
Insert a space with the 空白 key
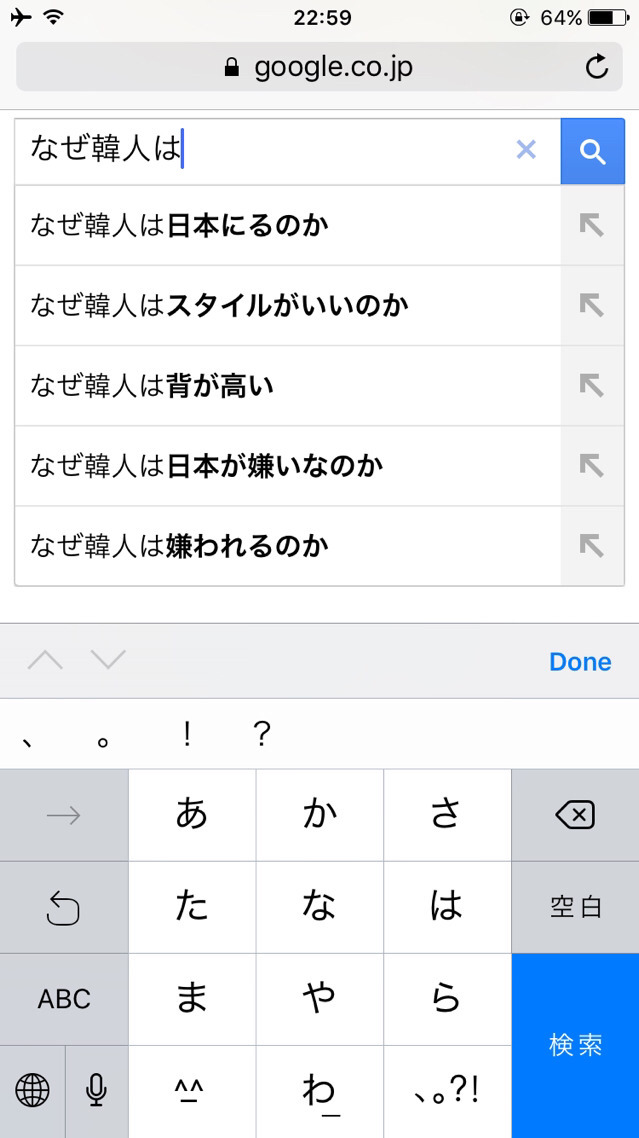[575, 907]
